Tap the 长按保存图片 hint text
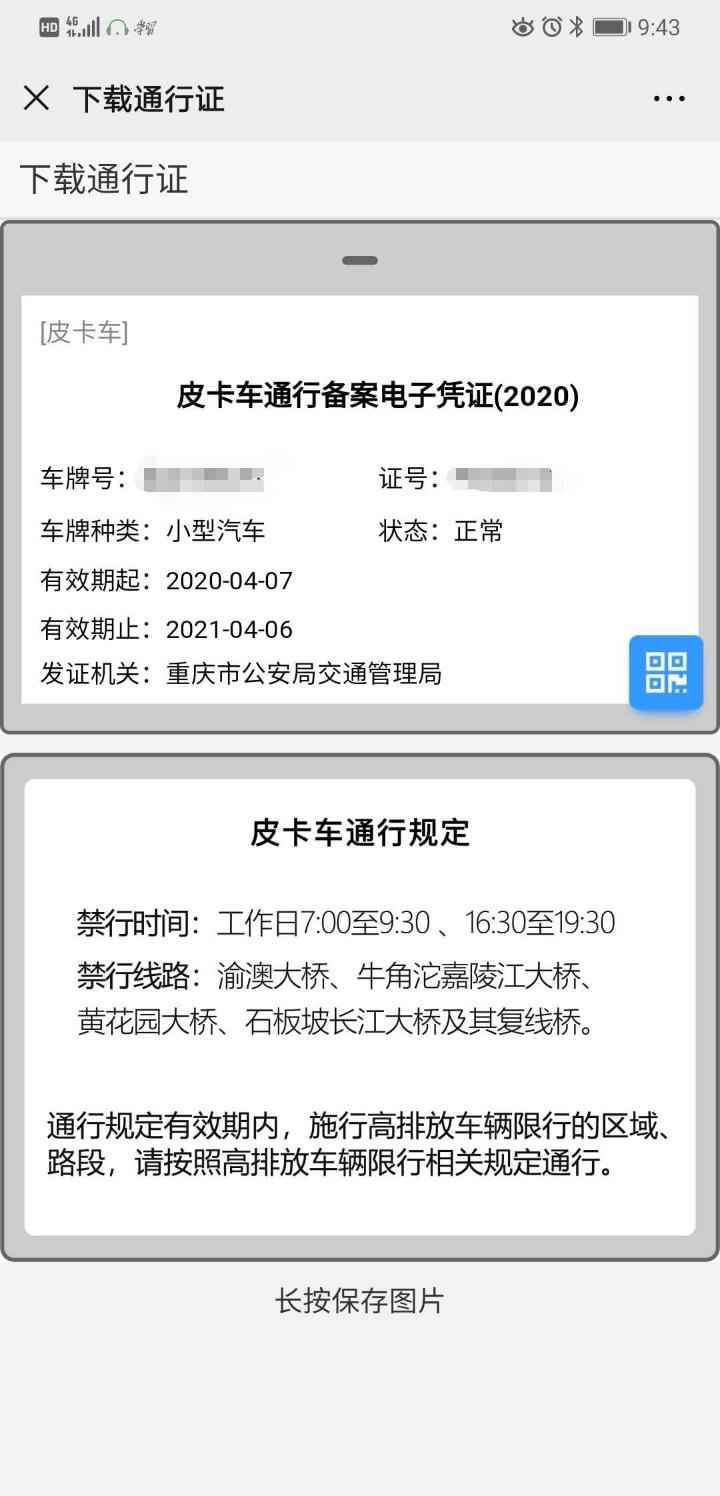 [359, 1301]
